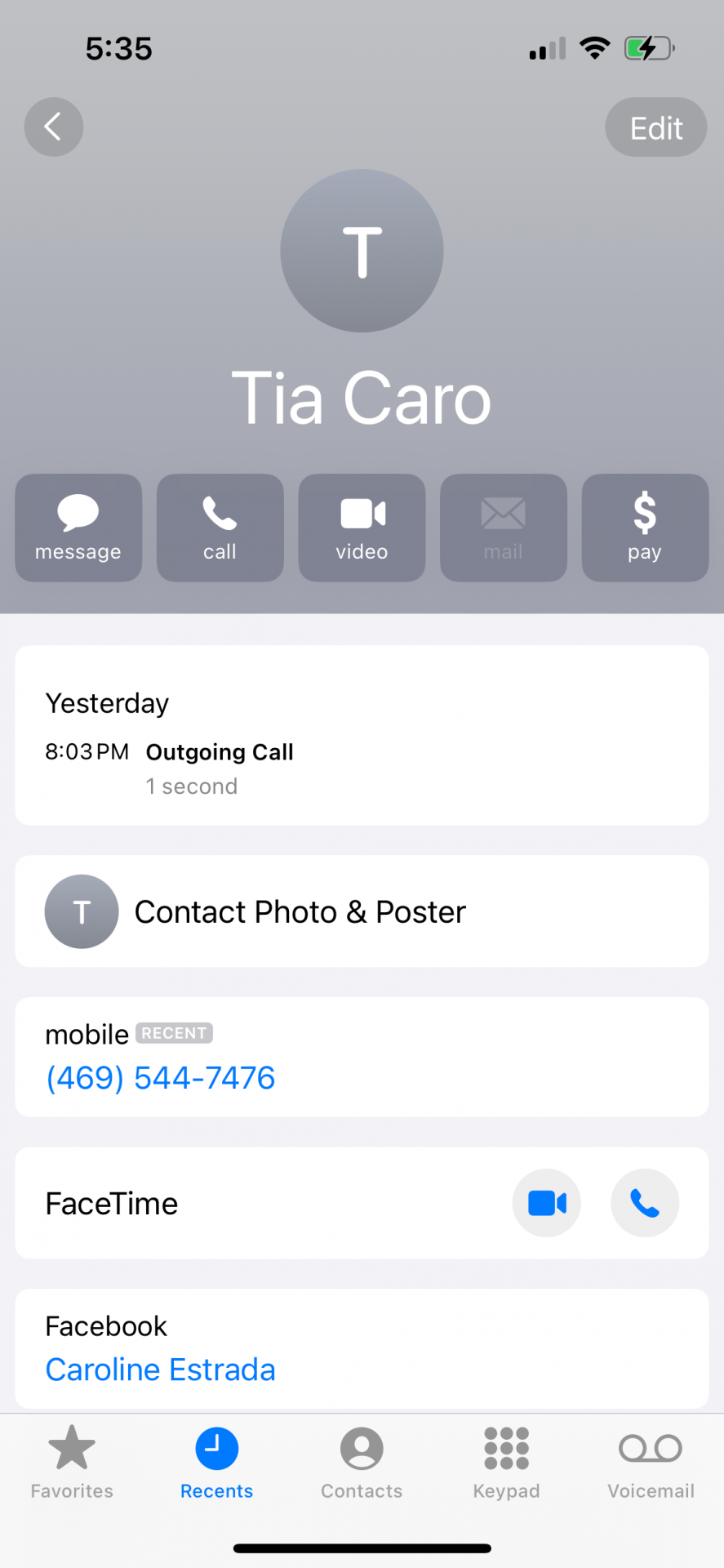Switch to the Favorites tab
724x1568 pixels.
[72, 1462]
